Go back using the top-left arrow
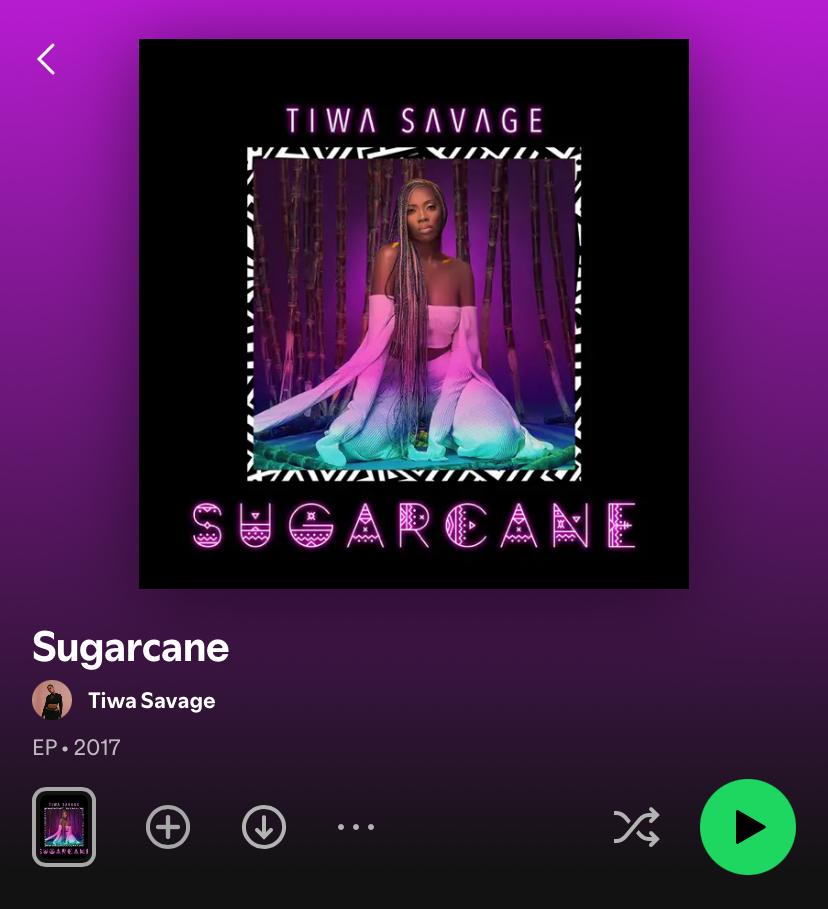828x909 pixels. pos(46,60)
